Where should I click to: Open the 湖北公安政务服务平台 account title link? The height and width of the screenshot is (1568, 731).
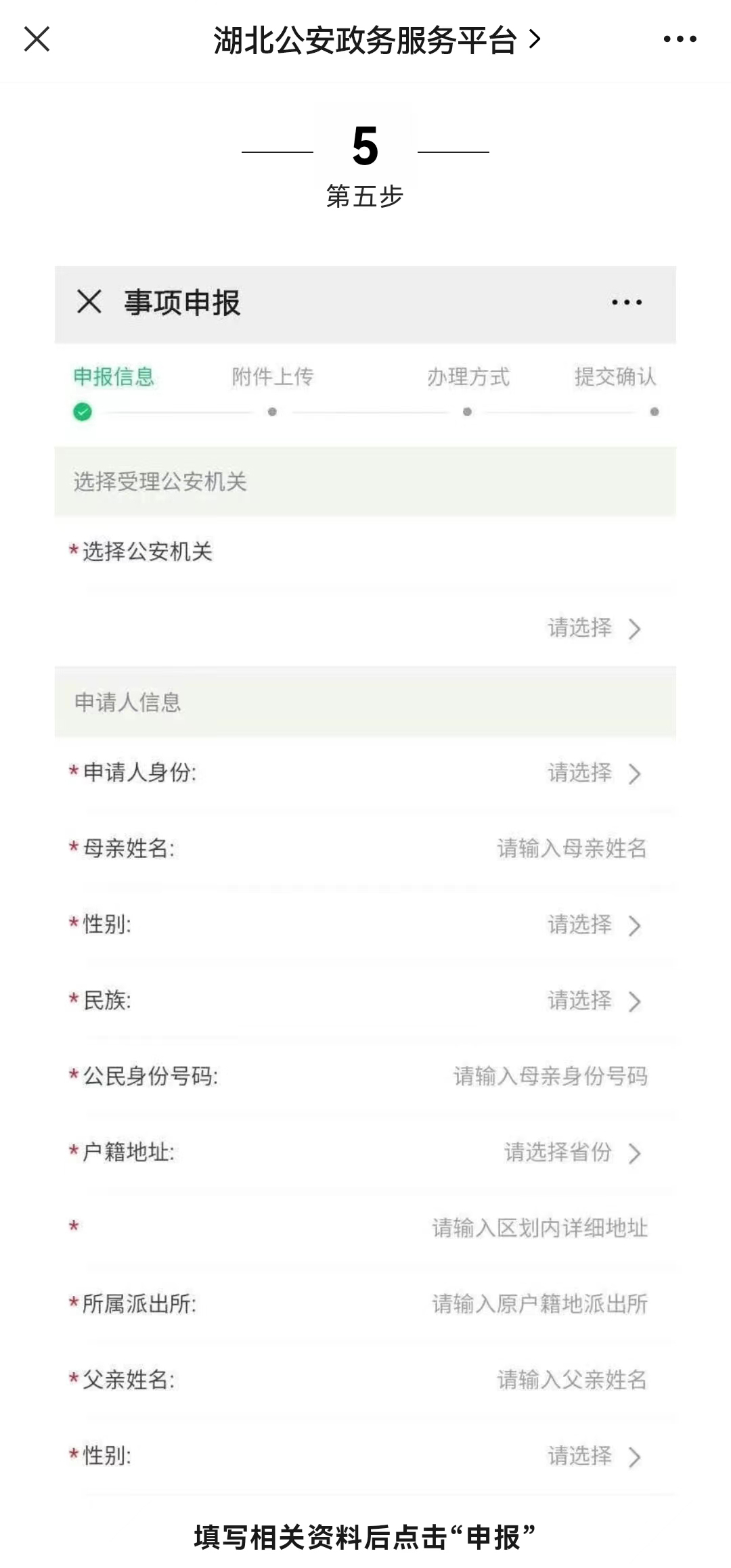(x=377, y=40)
